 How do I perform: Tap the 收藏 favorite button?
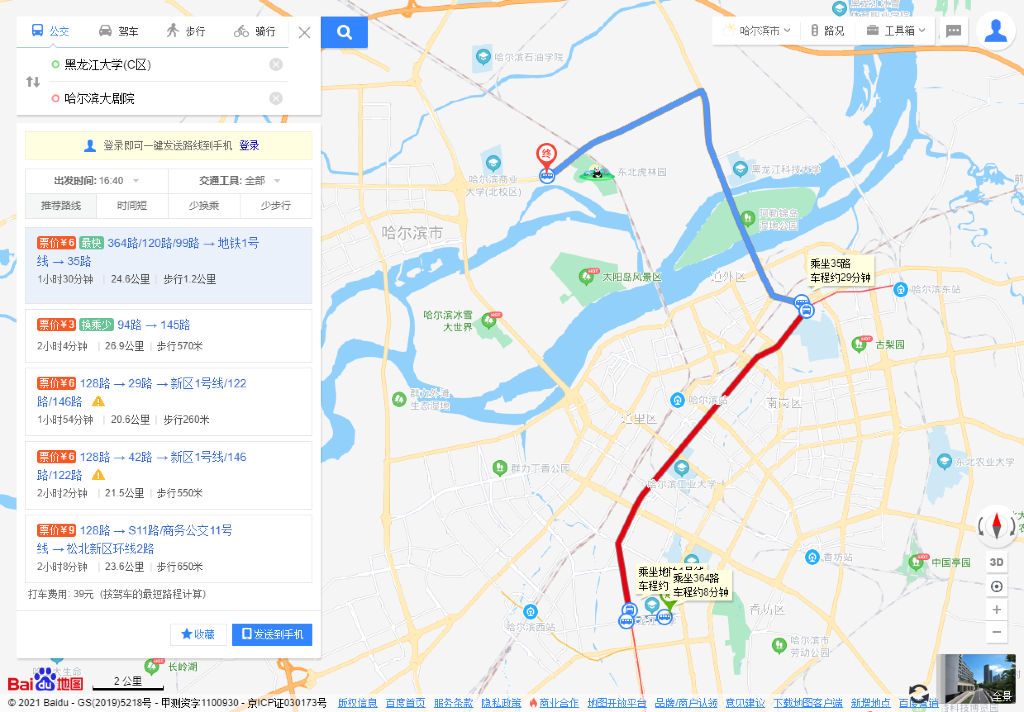[x=198, y=634]
